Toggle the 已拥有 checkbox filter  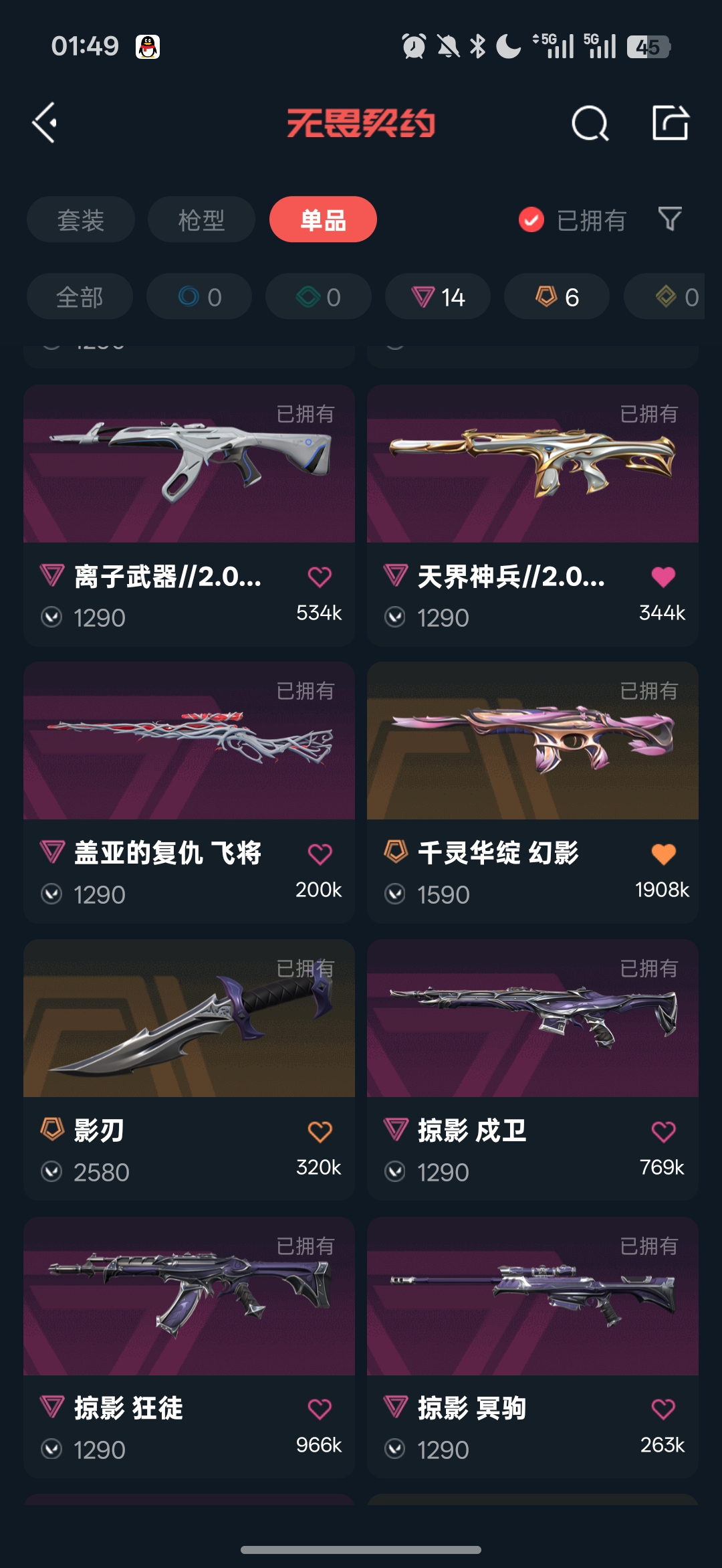(x=572, y=219)
